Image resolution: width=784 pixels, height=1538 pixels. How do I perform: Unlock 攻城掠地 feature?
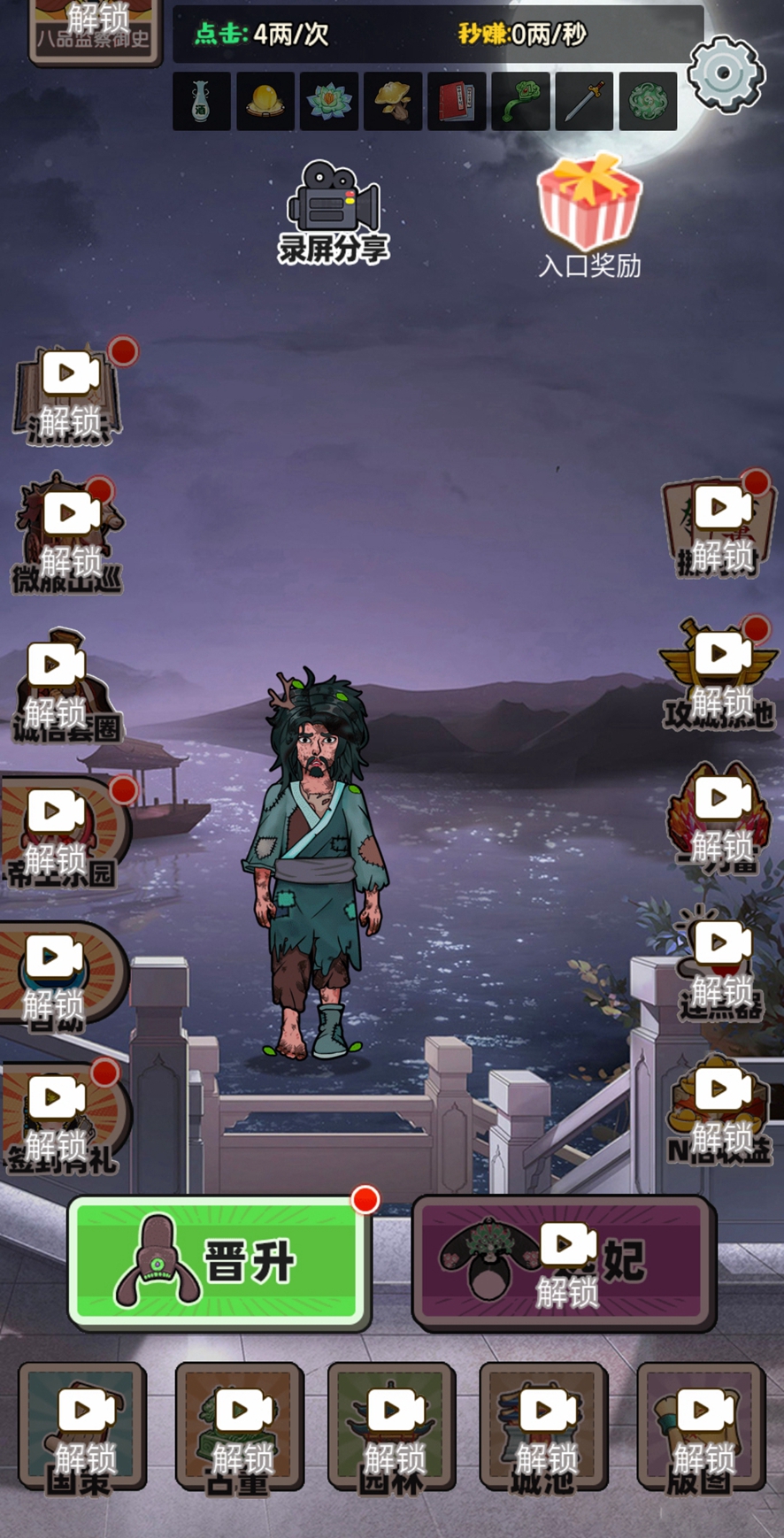click(720, 676)
